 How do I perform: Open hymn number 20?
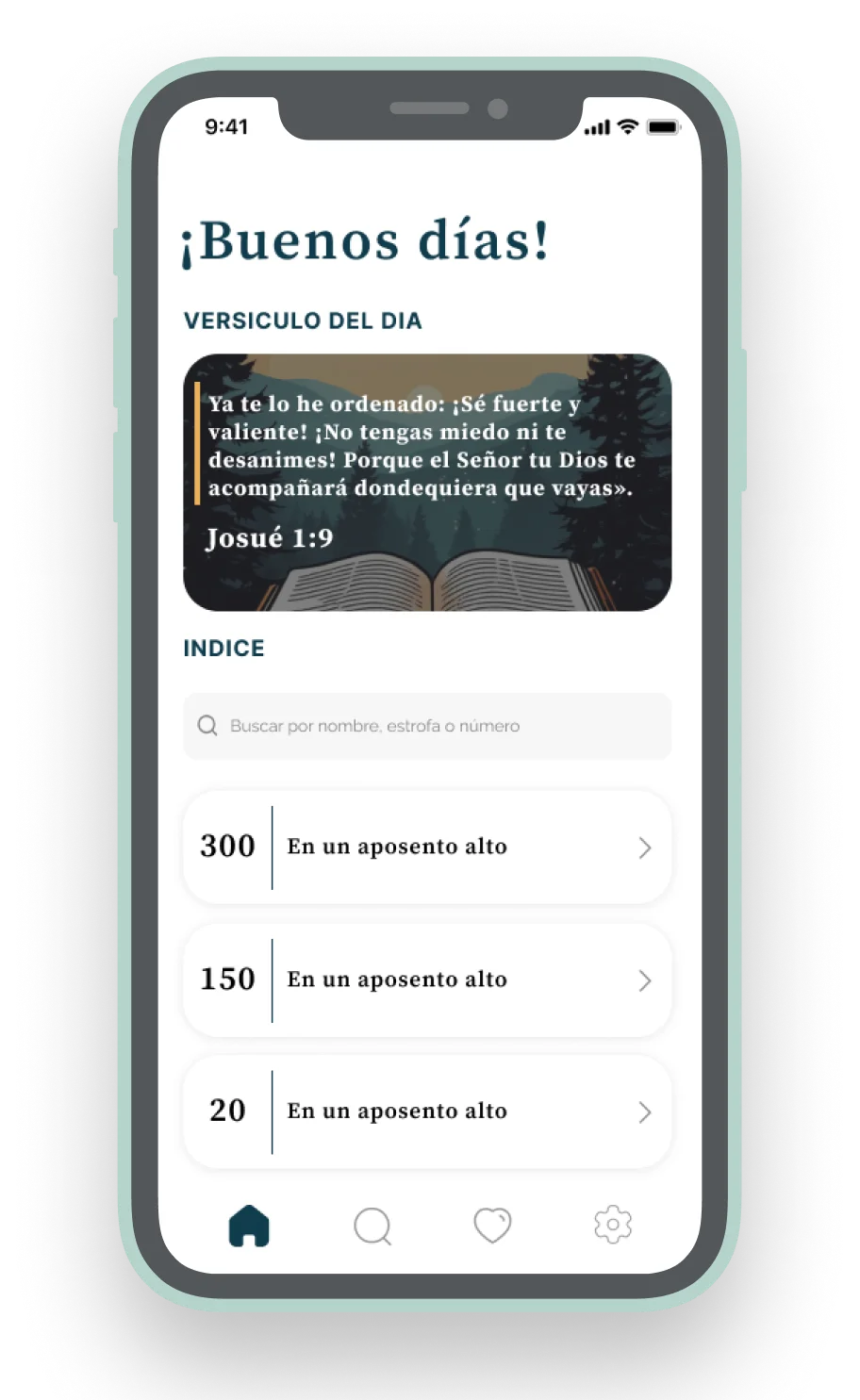tap(426, 1112)
